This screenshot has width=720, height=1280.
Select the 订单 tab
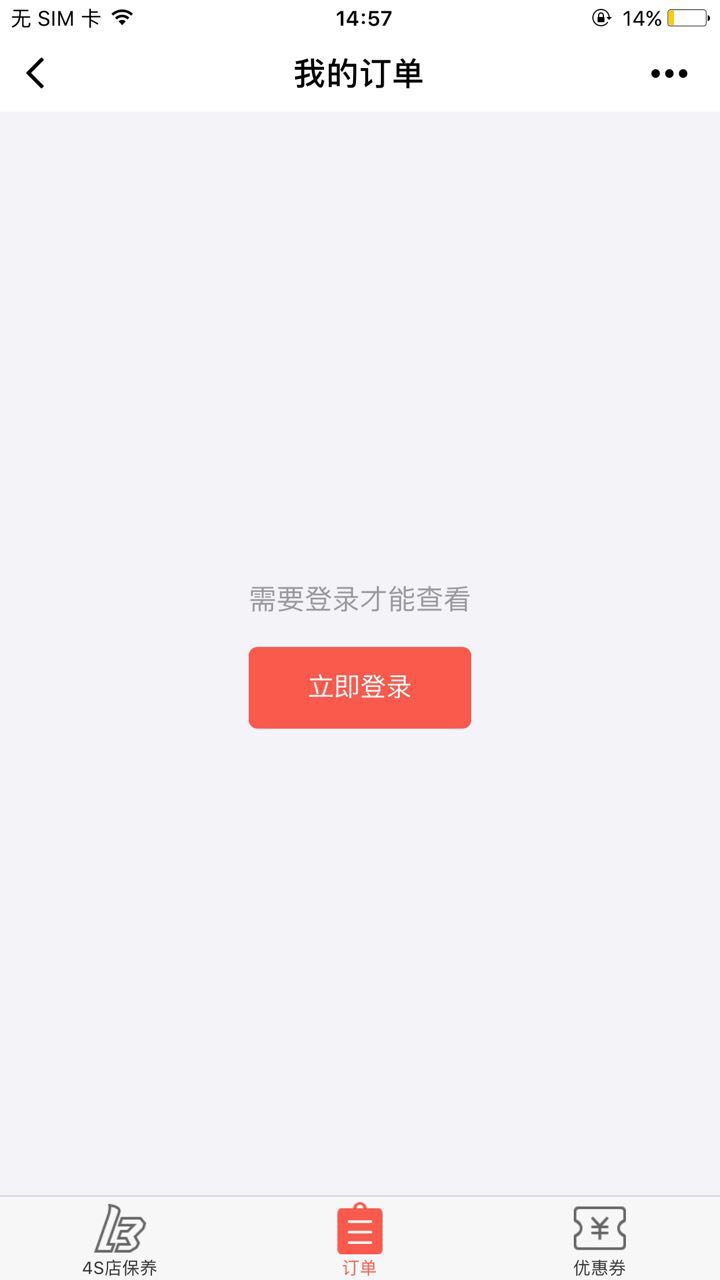click(x=360, y=1238)
